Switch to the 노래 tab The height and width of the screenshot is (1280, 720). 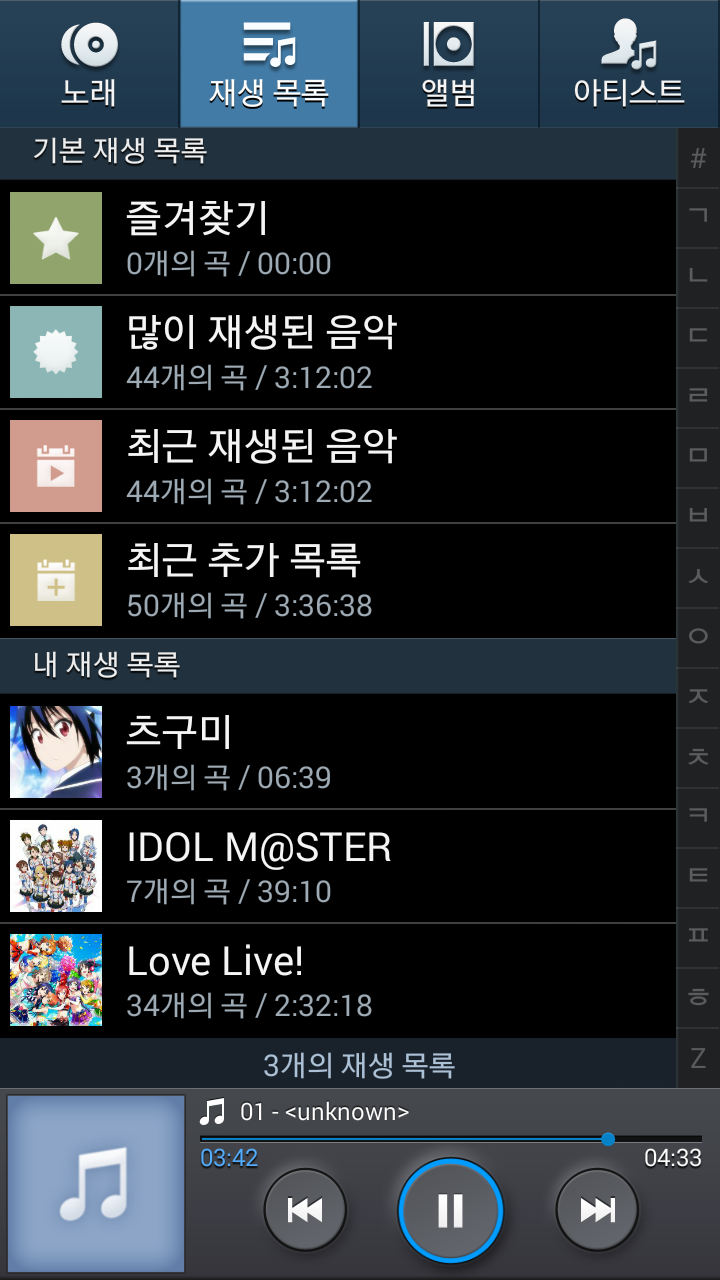coord(90,64)
